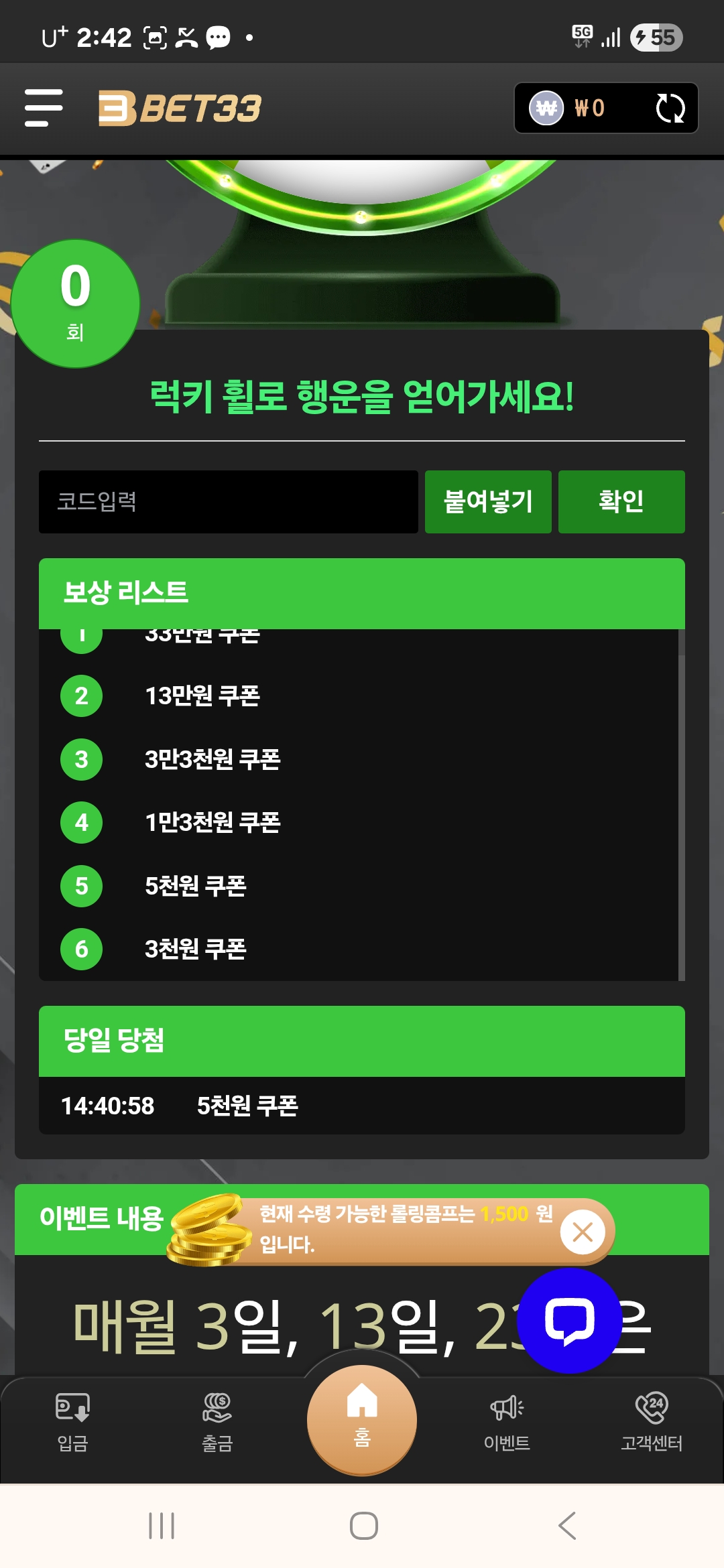Open recent apps from navigation bar
Viewport: 724px width, 1568px height.
[x=162, y=1526]
